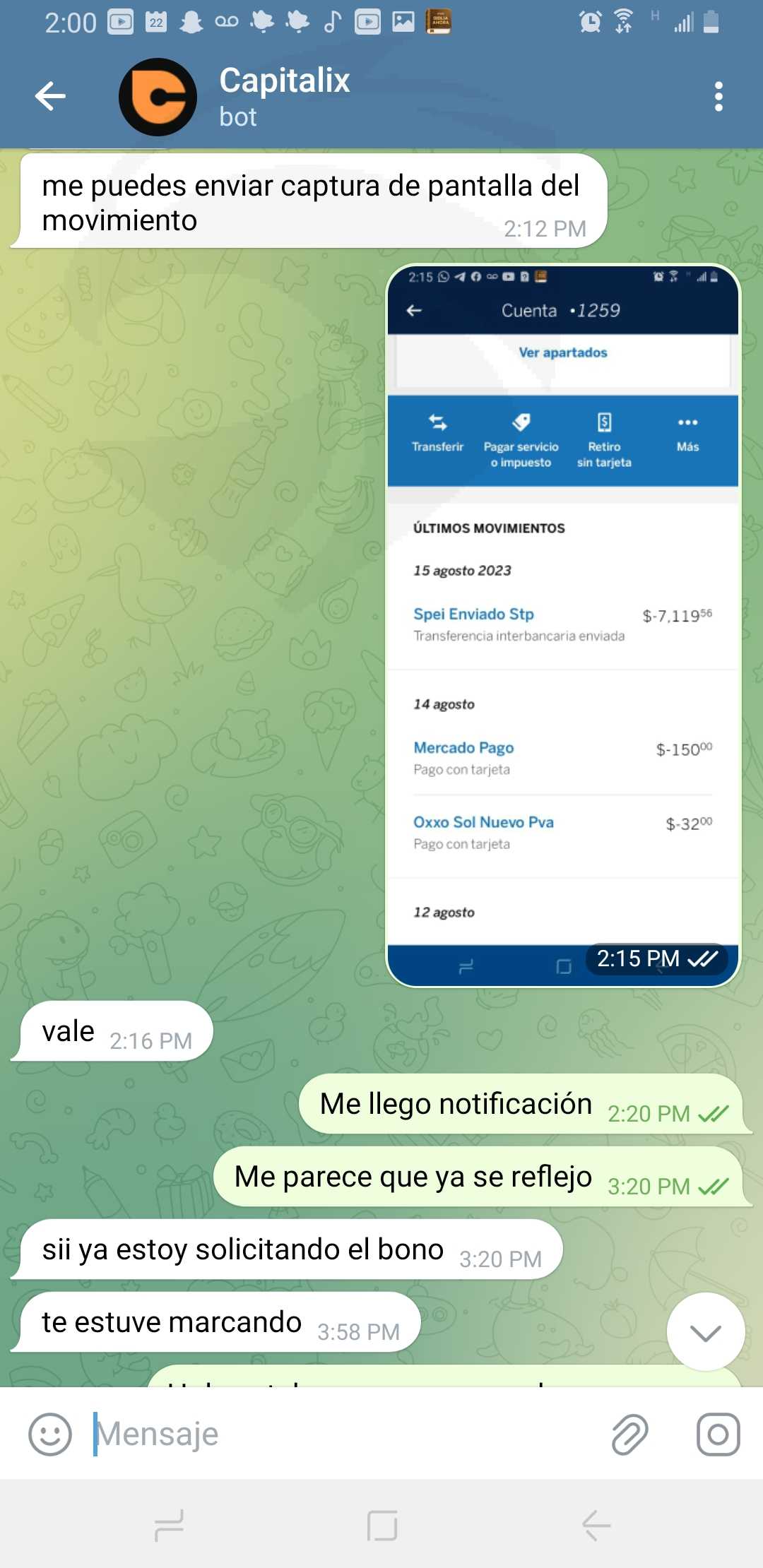This screenshot has width=763, height=1568.
Task: Attach a file with the paperclip
Action: 629,1435
